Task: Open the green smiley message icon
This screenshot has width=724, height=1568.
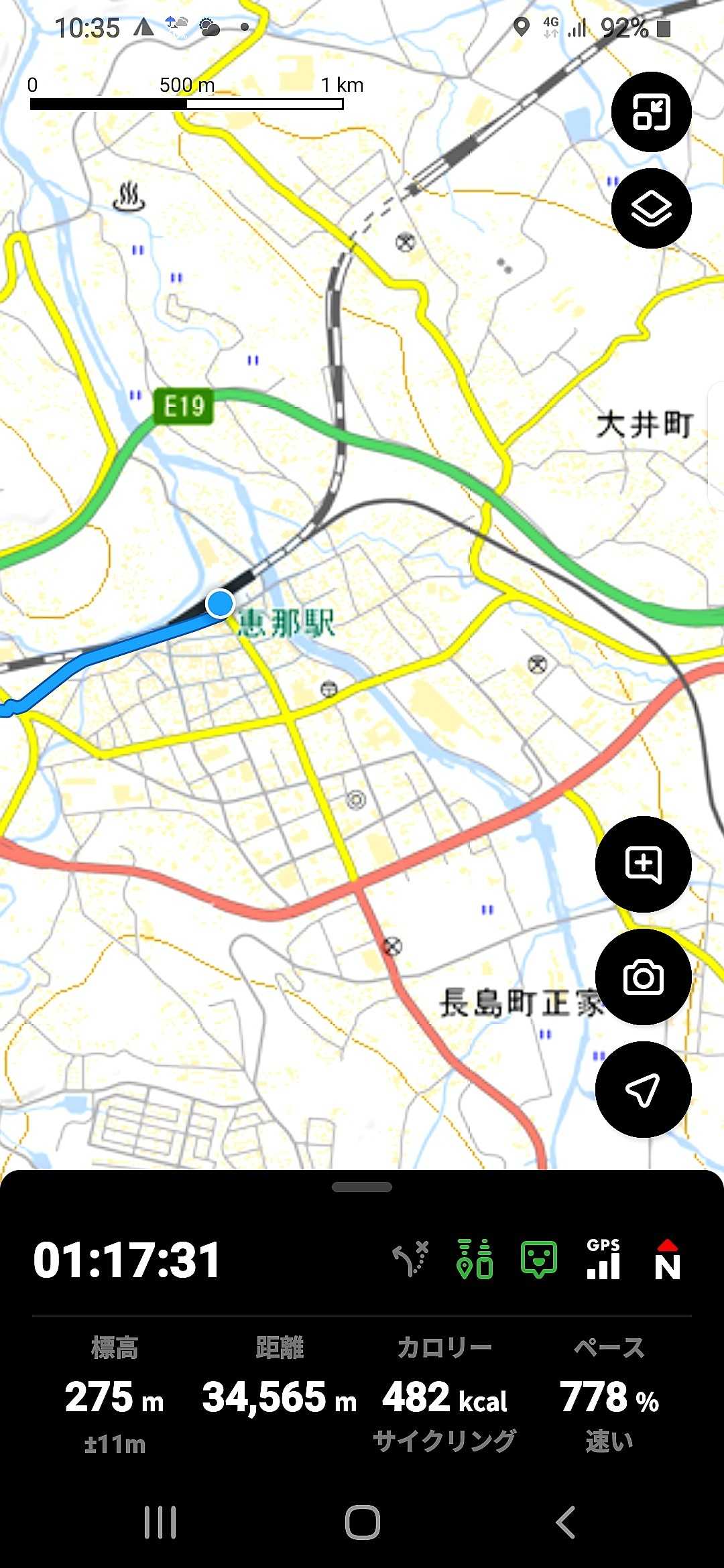Action: (x=539, y=1260)
